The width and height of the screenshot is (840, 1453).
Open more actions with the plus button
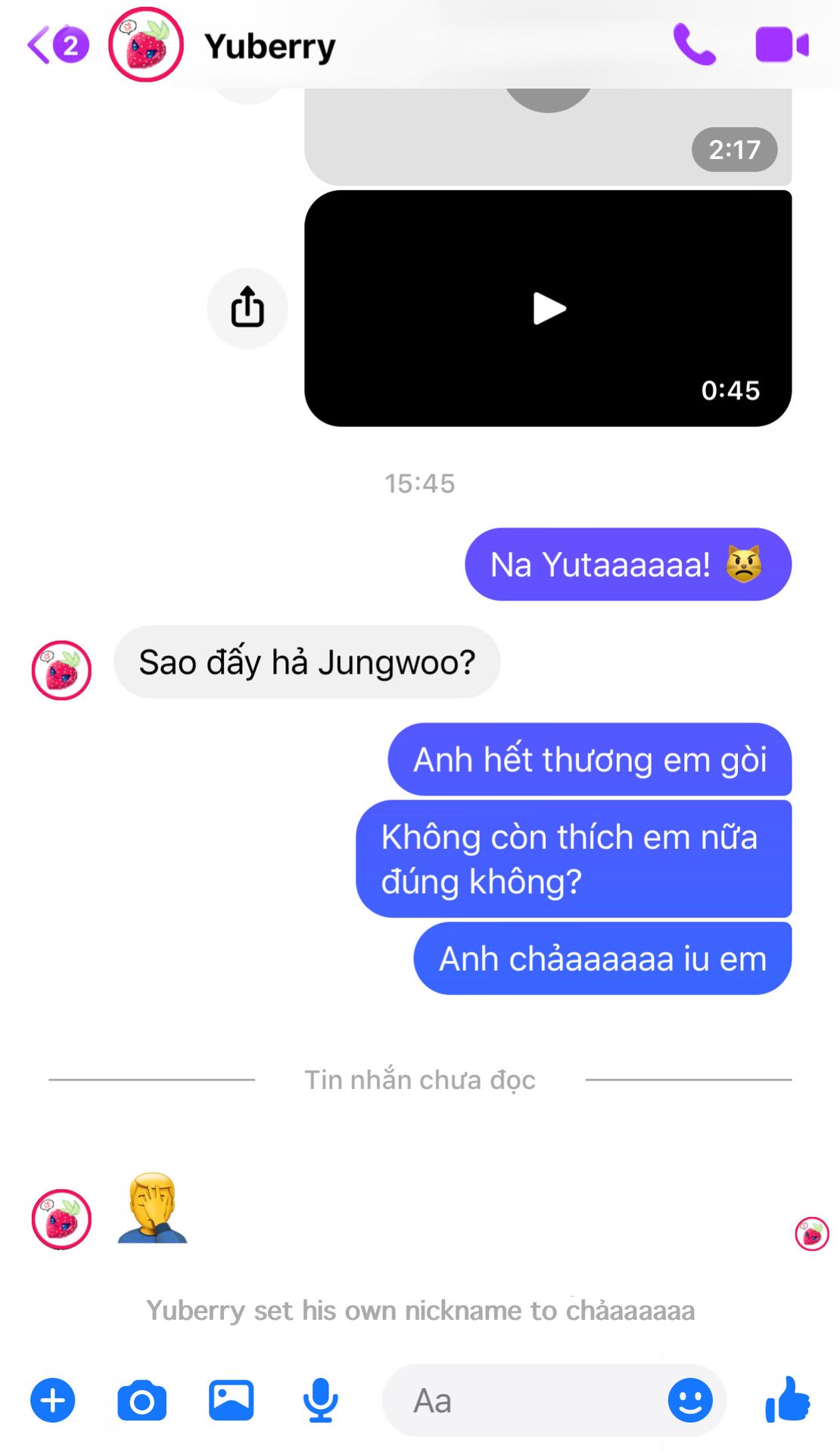coord(53,1401)
